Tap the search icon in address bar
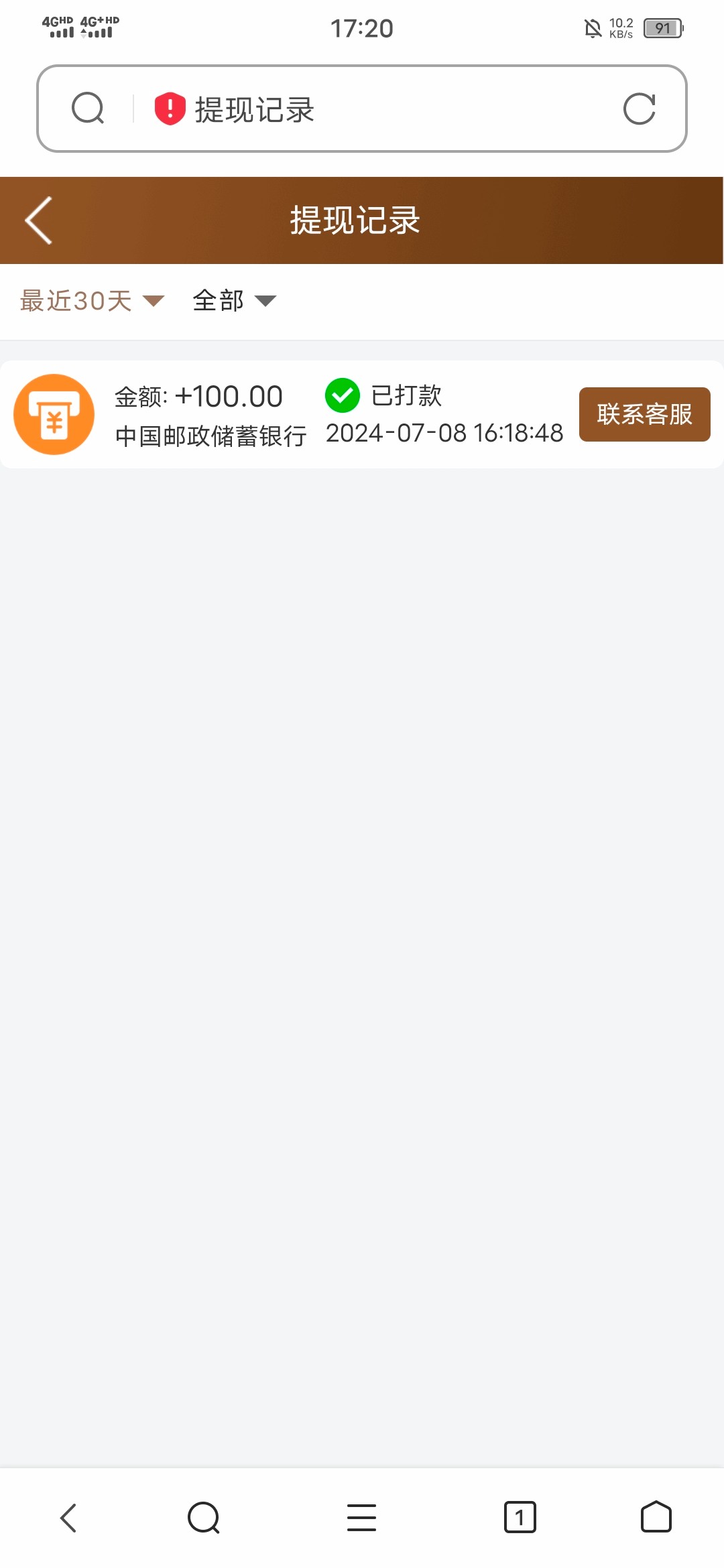 point(88,109)
